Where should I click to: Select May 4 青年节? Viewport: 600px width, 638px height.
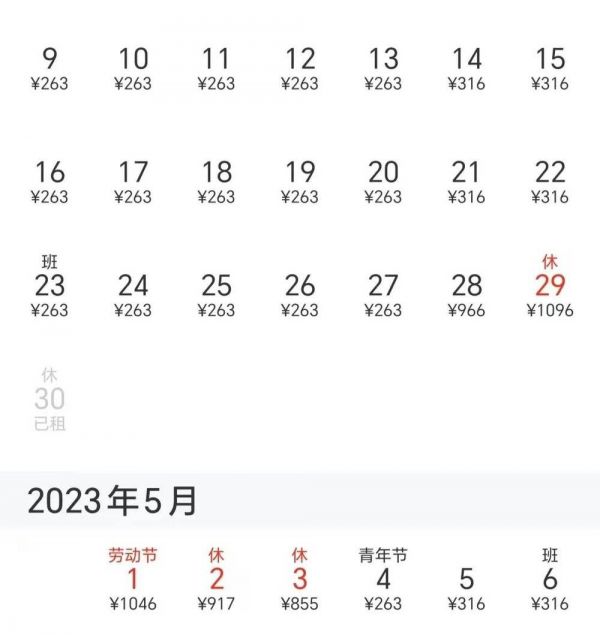click(x=383, y=581)
